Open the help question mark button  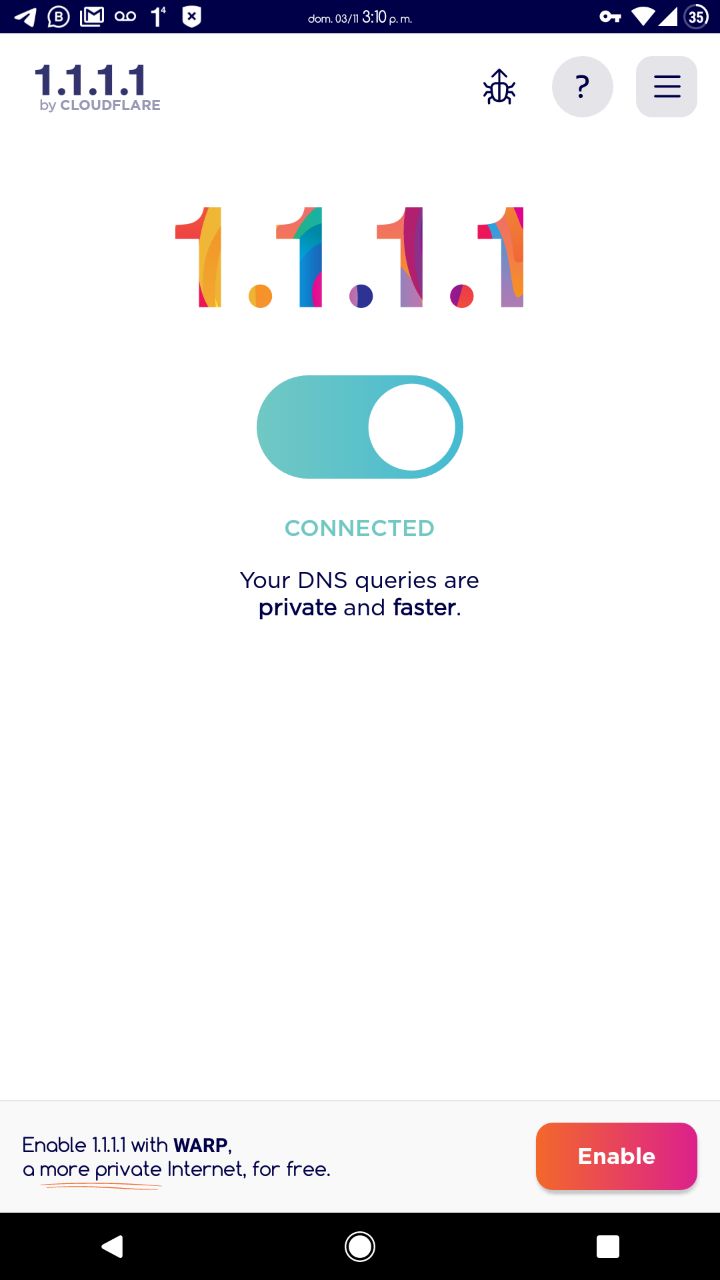click(582, 87)
